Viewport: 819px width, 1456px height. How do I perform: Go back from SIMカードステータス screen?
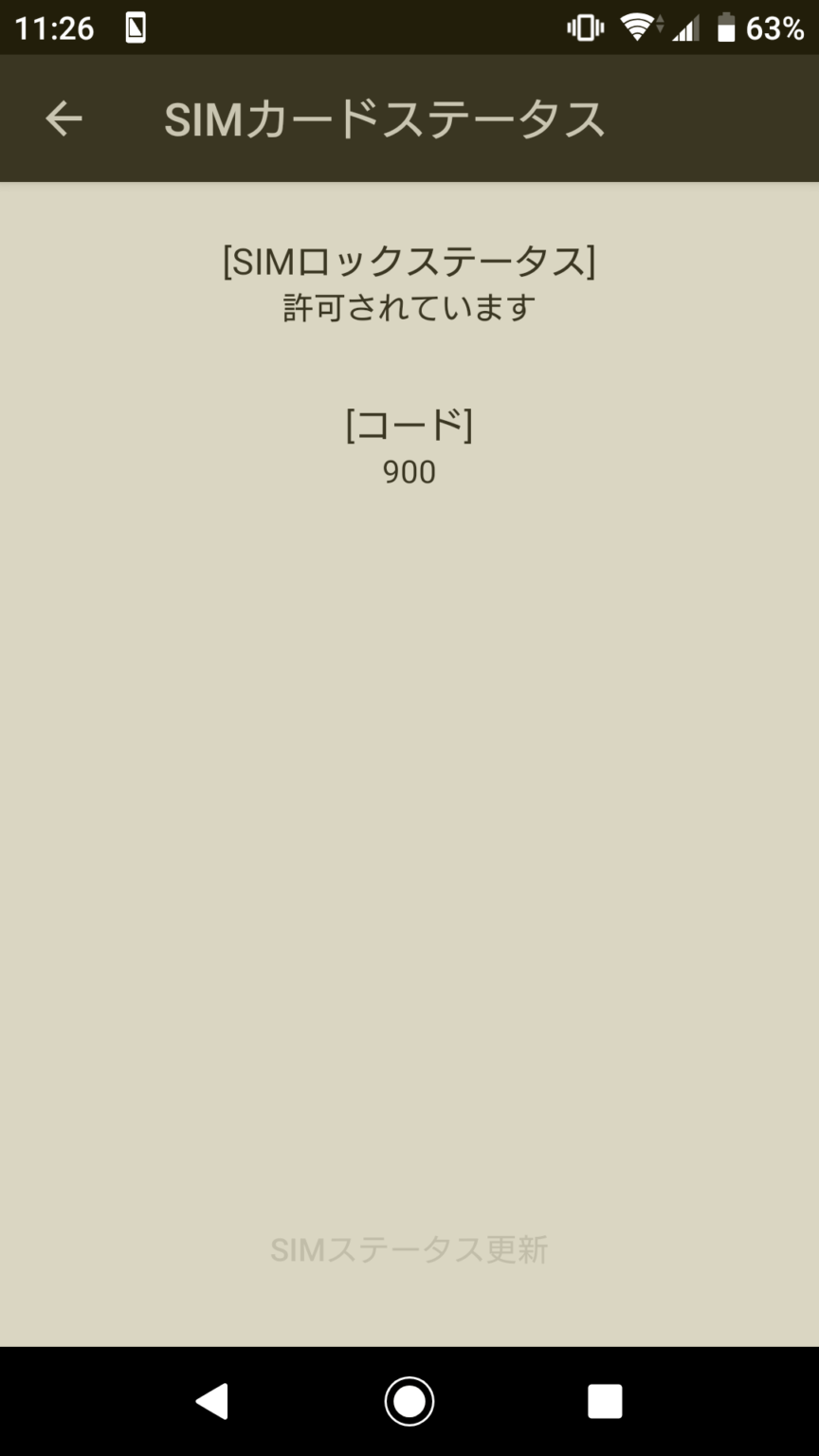coord(64,118)
